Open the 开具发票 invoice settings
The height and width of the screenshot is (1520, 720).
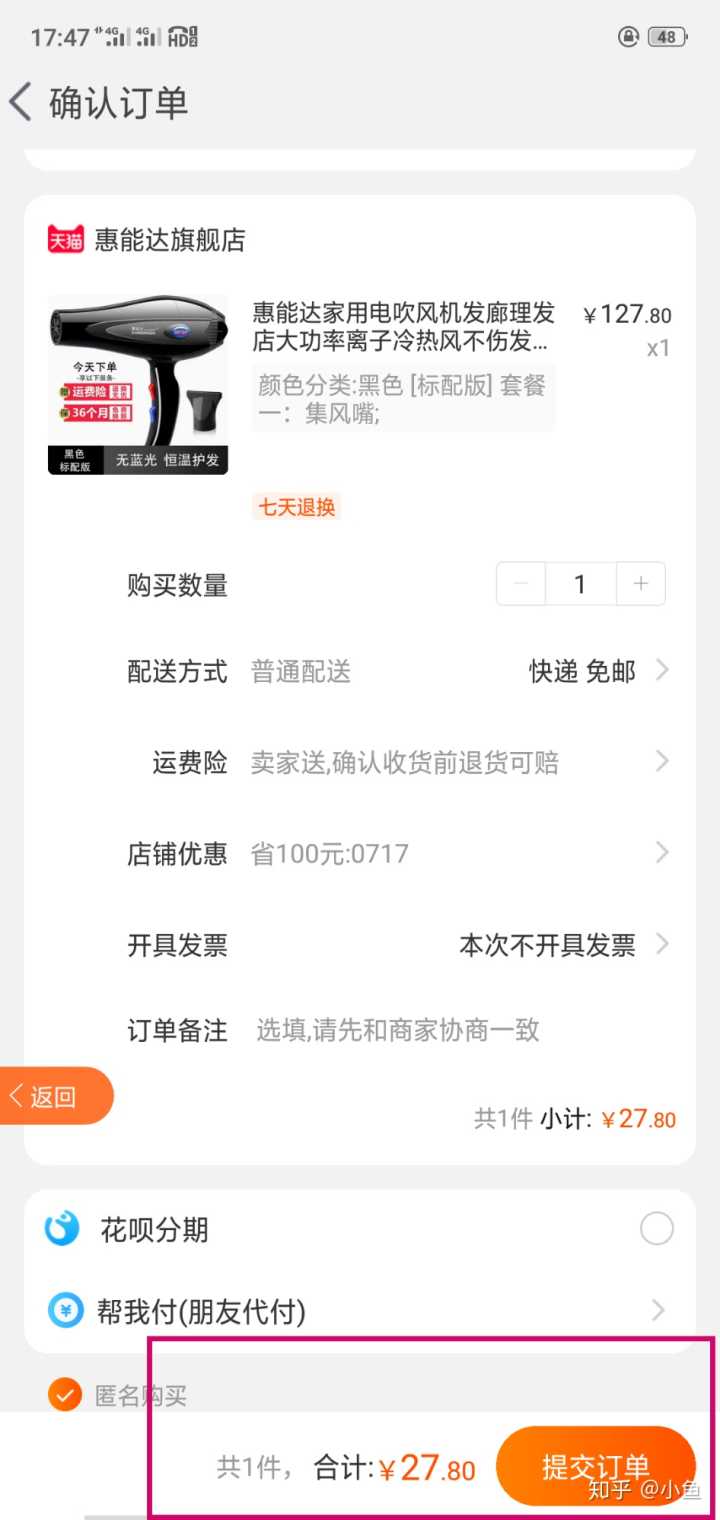coord(560,945)
